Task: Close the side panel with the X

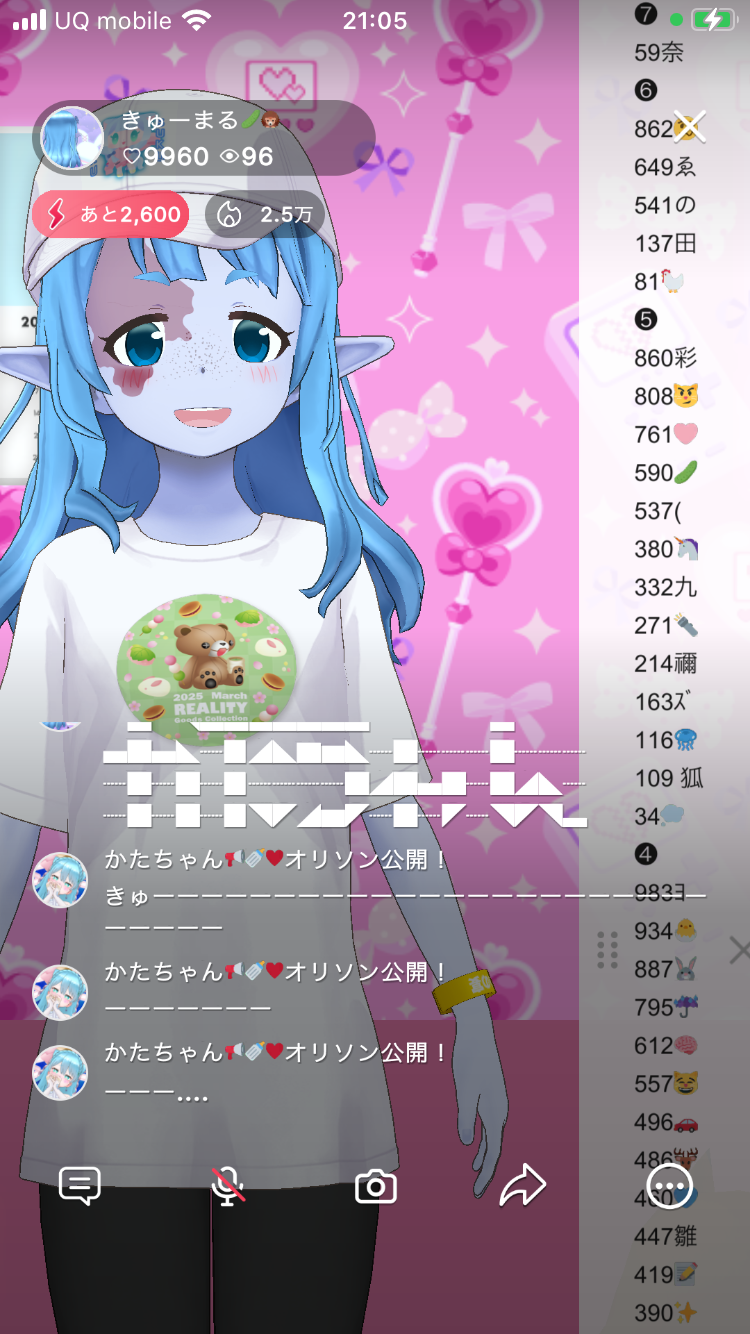Action: 739,950
